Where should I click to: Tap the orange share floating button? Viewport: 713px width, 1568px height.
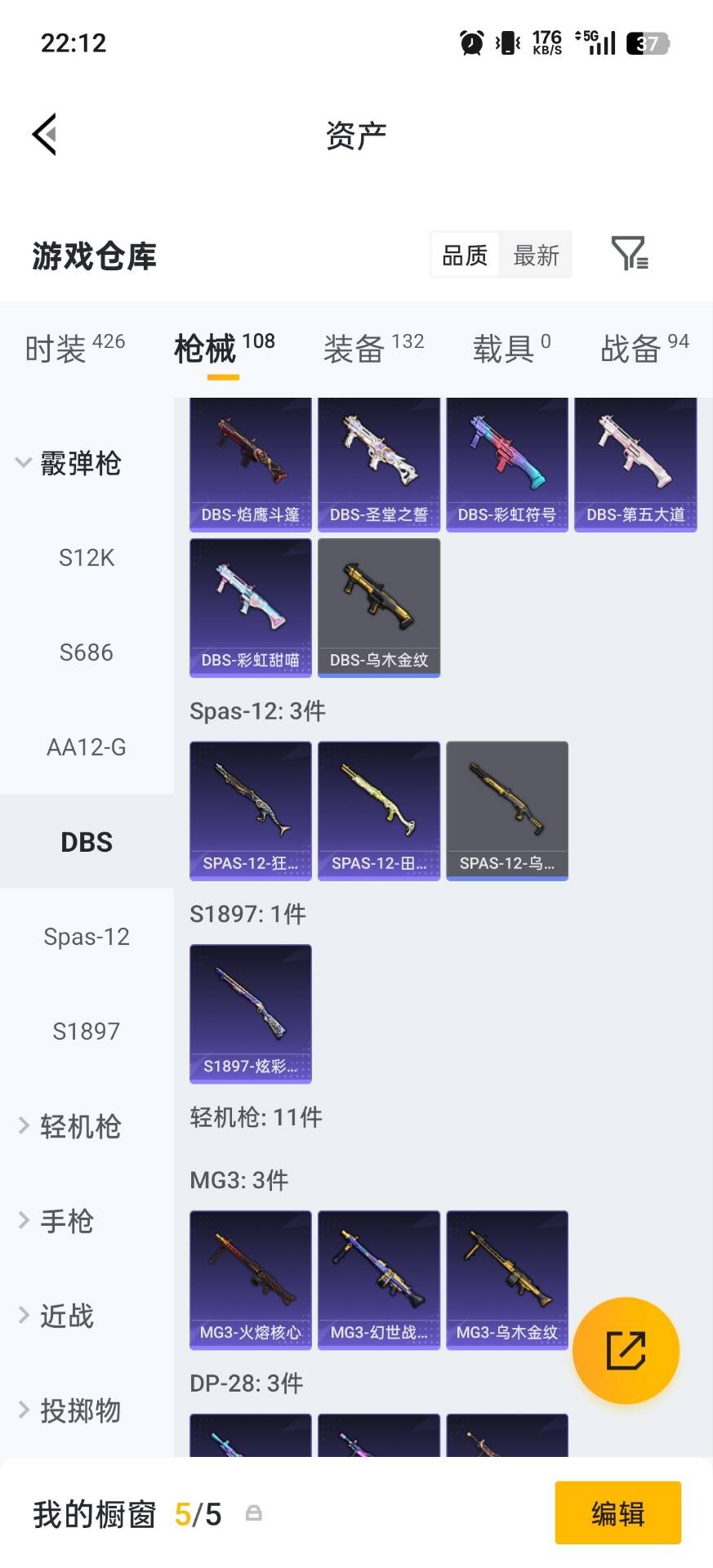(x=626, y=1350)
